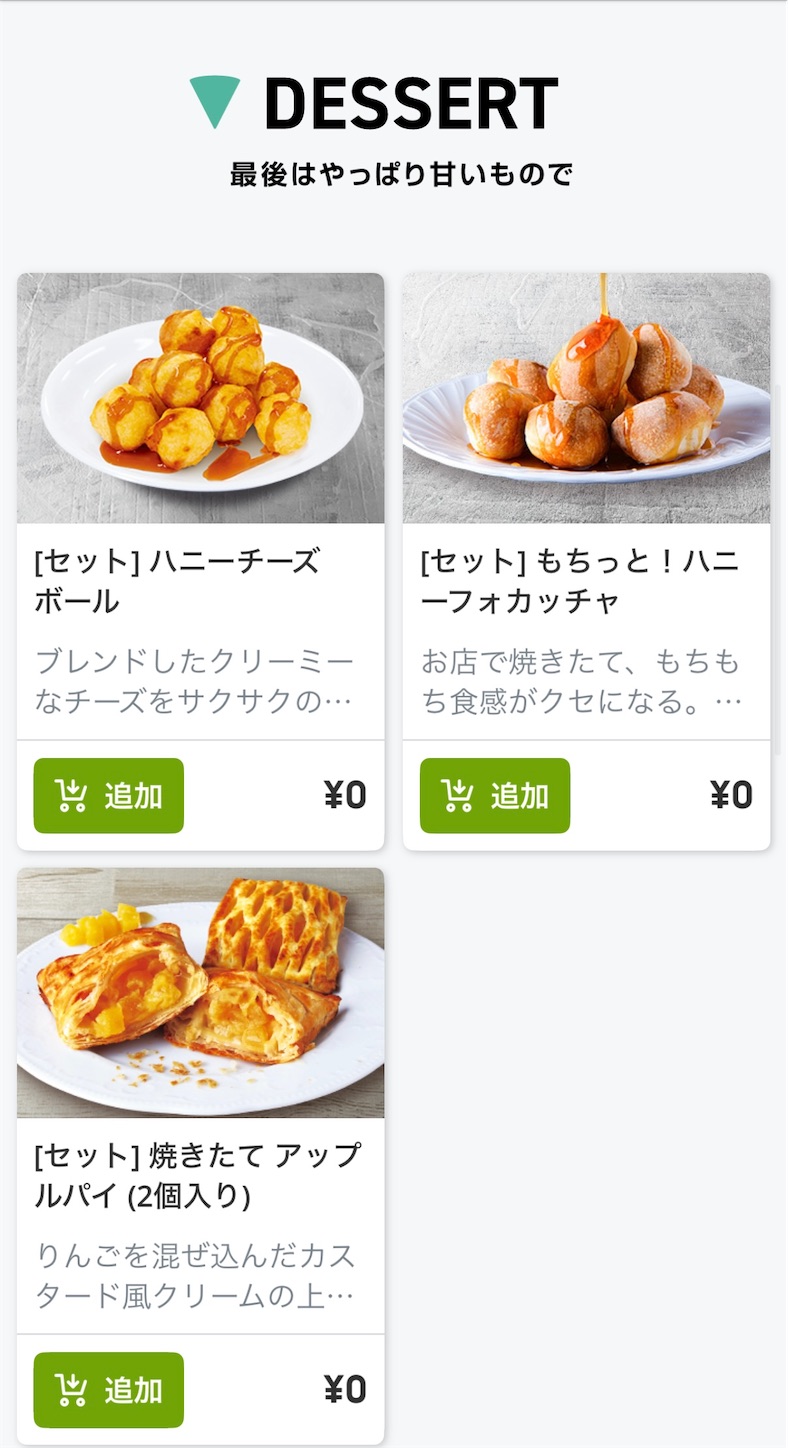This screenshot has width=788, height=1448.
Task: Open the アップルパイ (2個入り) product card
Action: pyautogui.click(x=200, y=994)
